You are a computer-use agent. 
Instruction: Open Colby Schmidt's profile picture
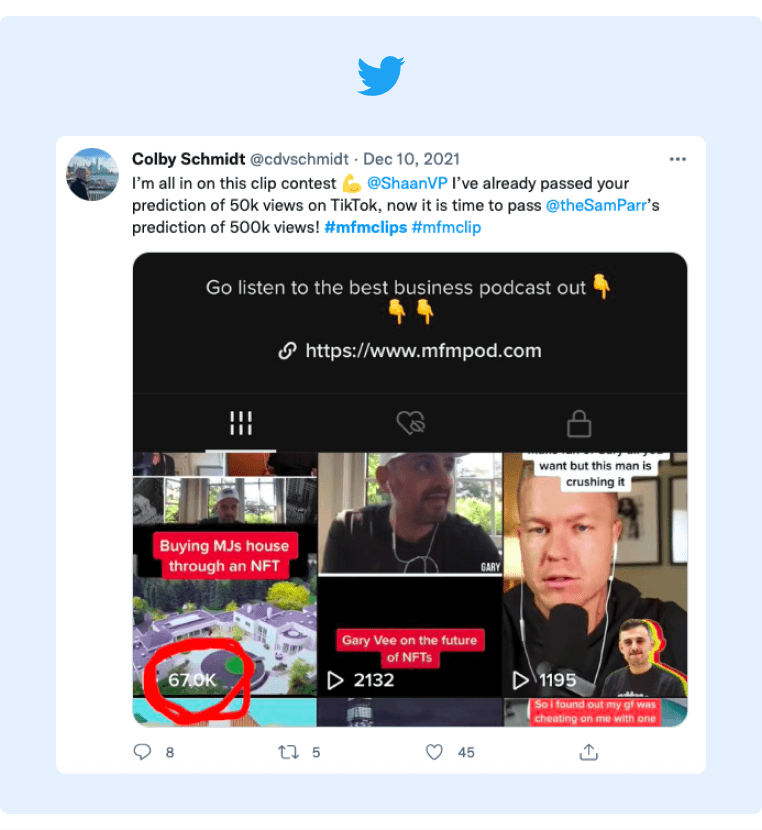click(x=92, y=174)
